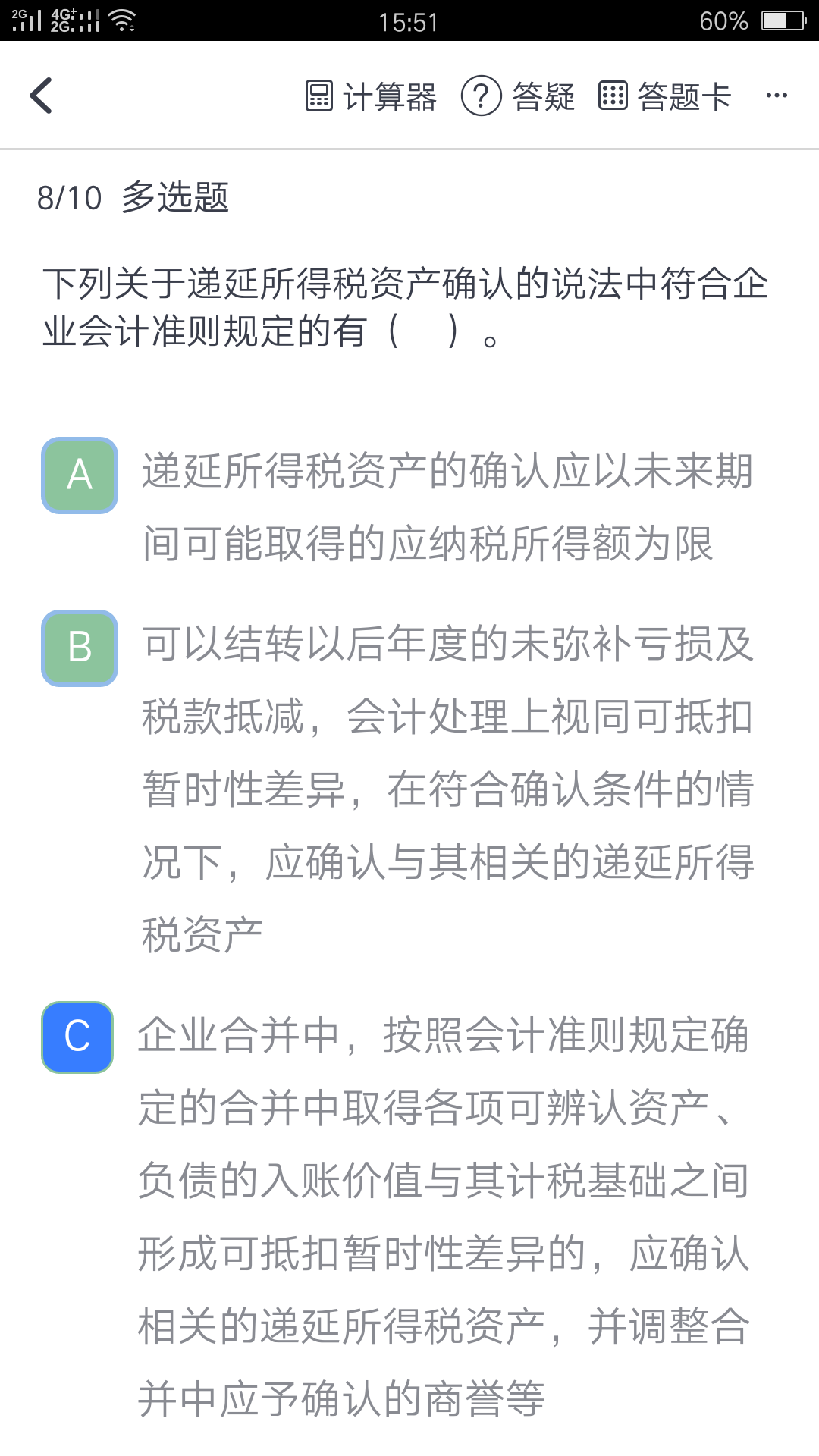Go back using the top-left arrow
This screenshot has width=819, height=1456.
pos(41,96)
